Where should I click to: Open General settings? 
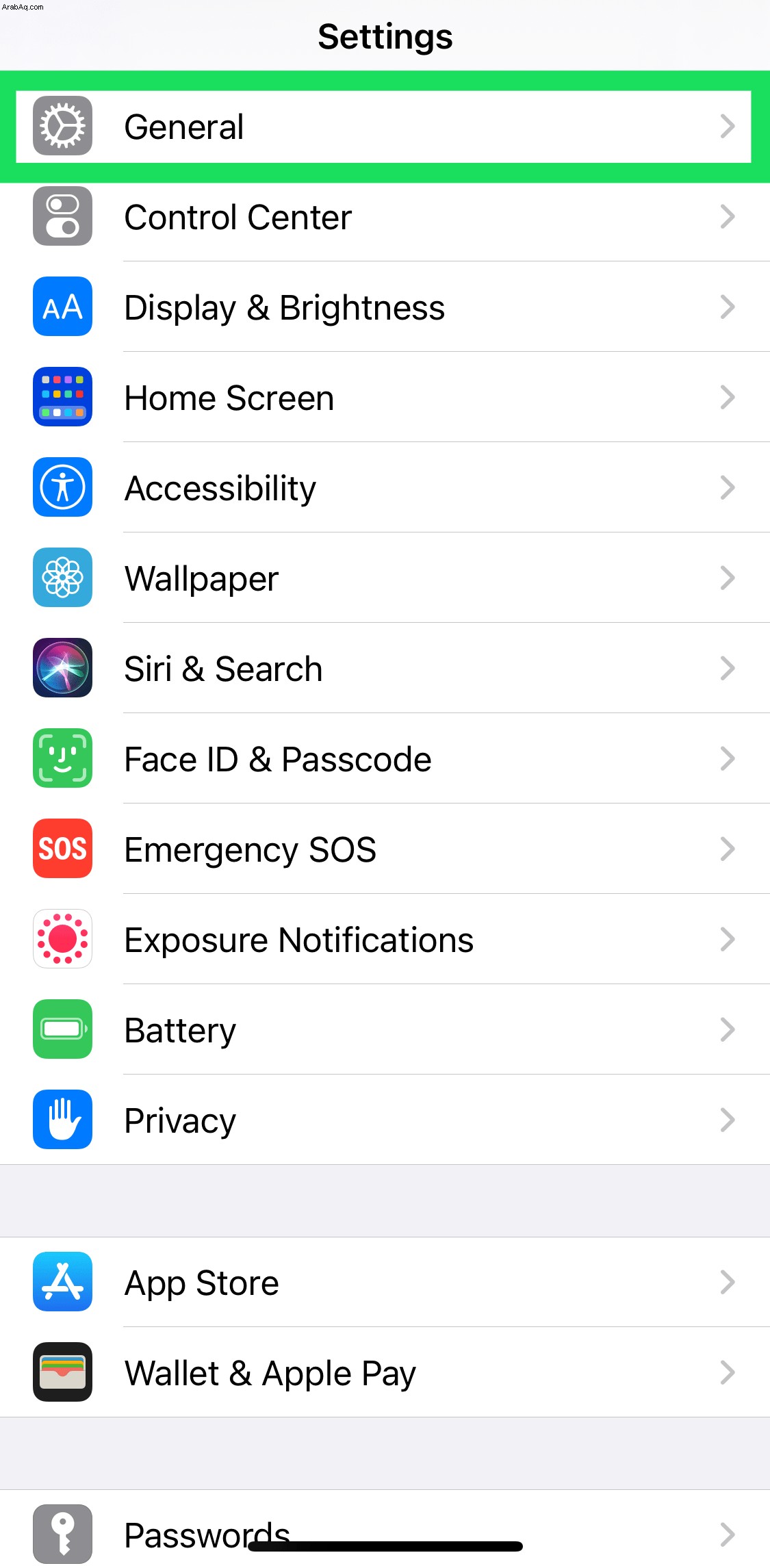tap(385, 127)
